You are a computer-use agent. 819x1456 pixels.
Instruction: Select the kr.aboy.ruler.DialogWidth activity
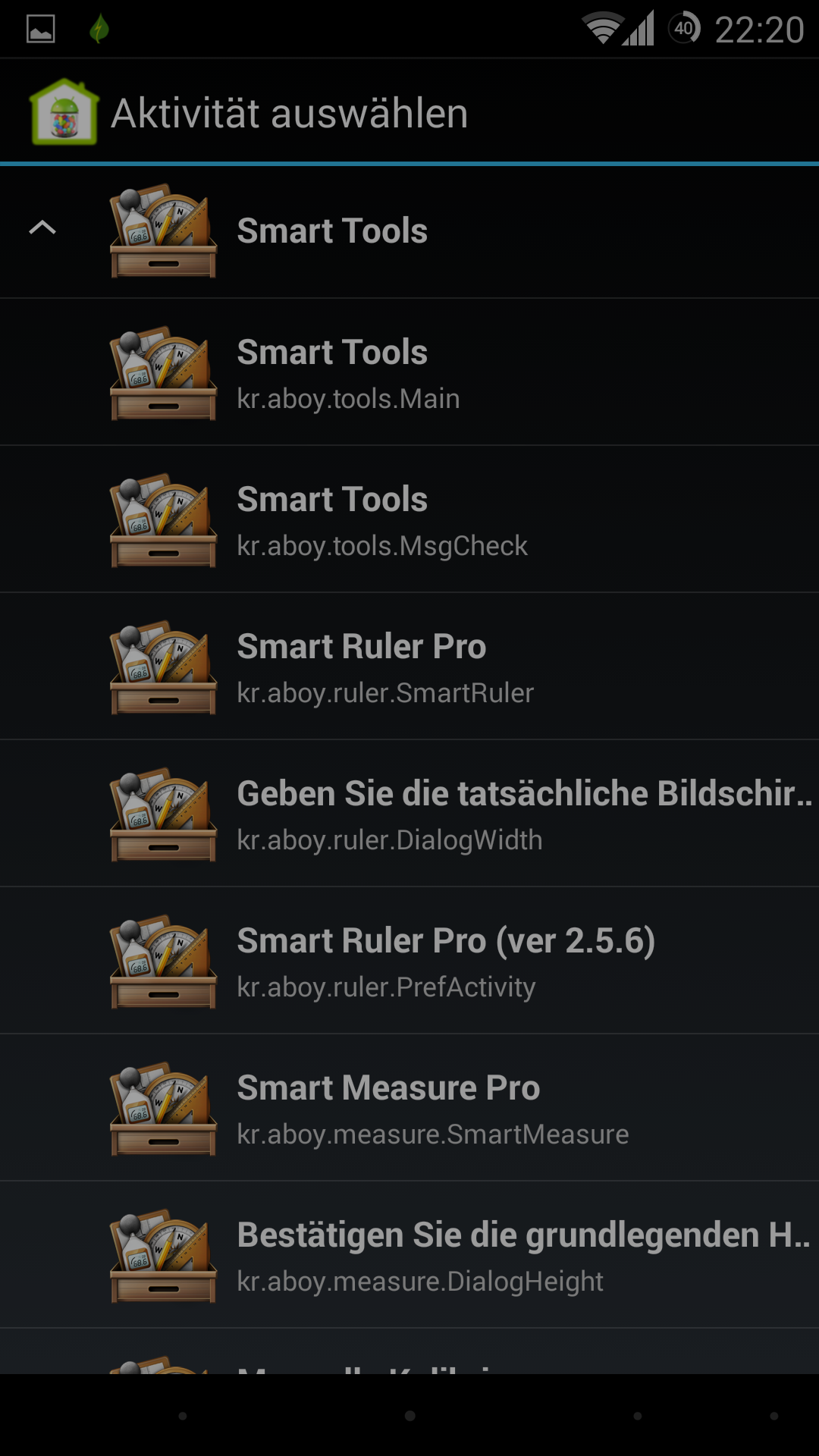point(409,813)
